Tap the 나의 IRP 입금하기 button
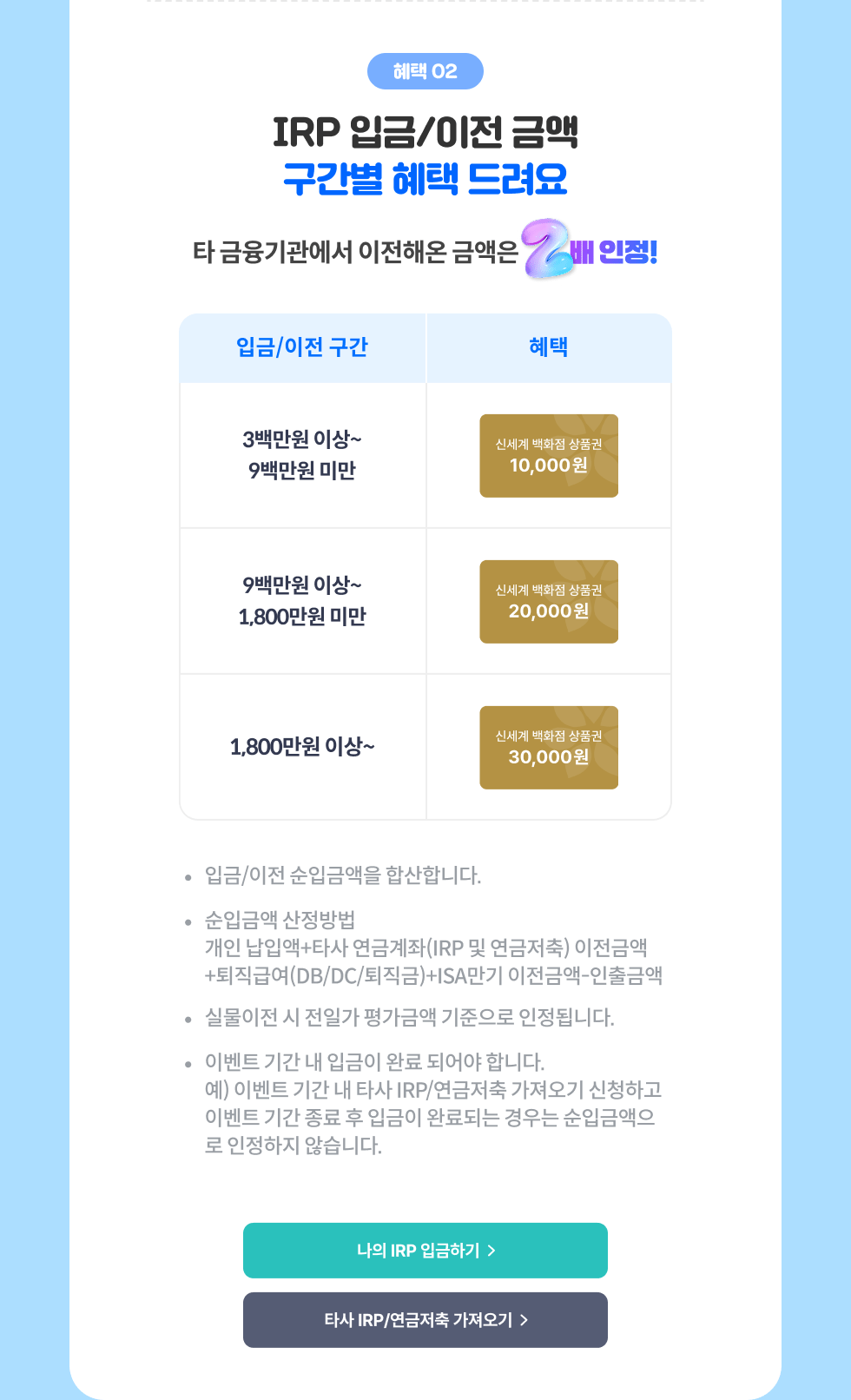Screen dimensions: 851x1400 pyautogui.click(x=425, y=1250)
